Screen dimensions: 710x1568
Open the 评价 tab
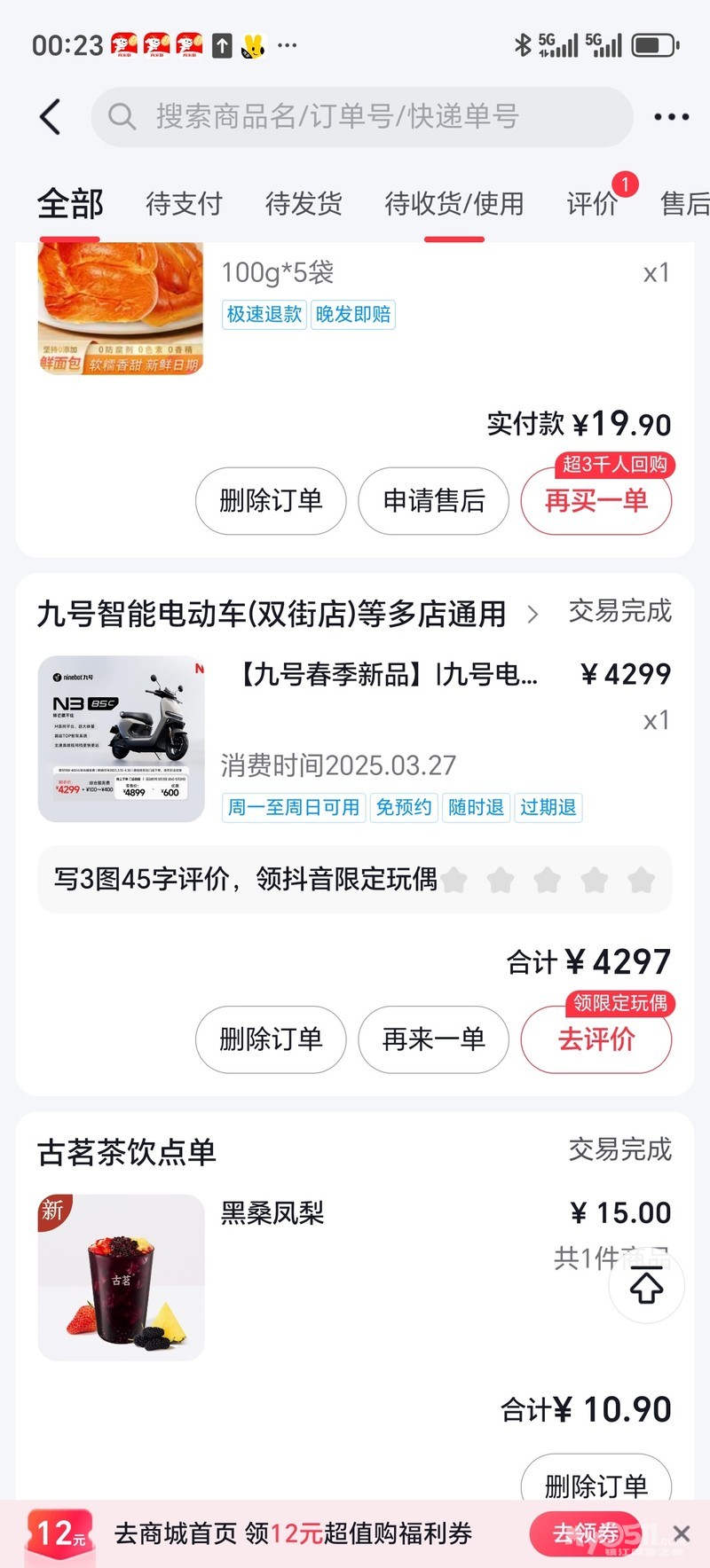pyautogui.click(x=592, y=204)
